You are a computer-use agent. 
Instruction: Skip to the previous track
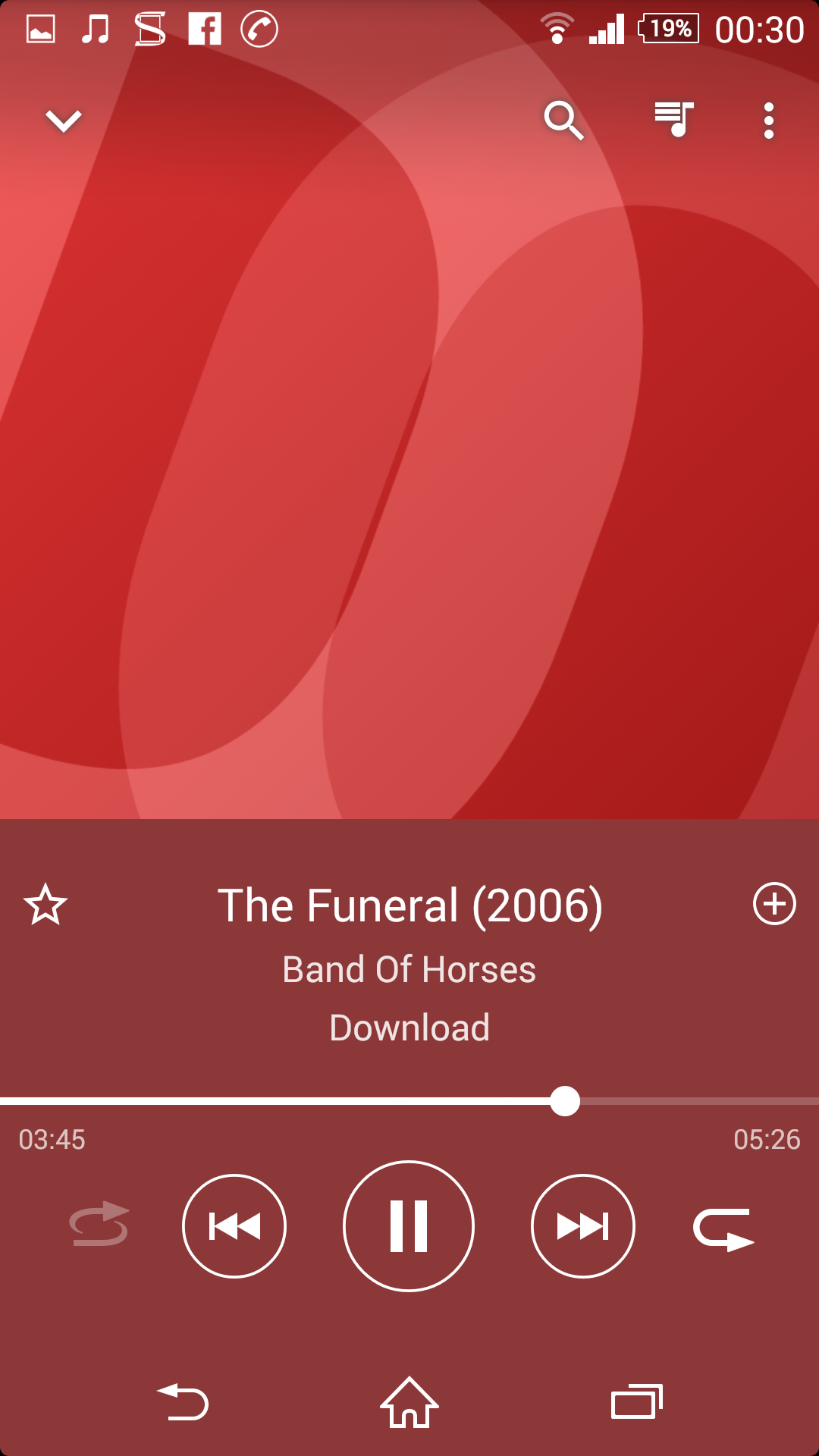click(x=234, y=1225)
